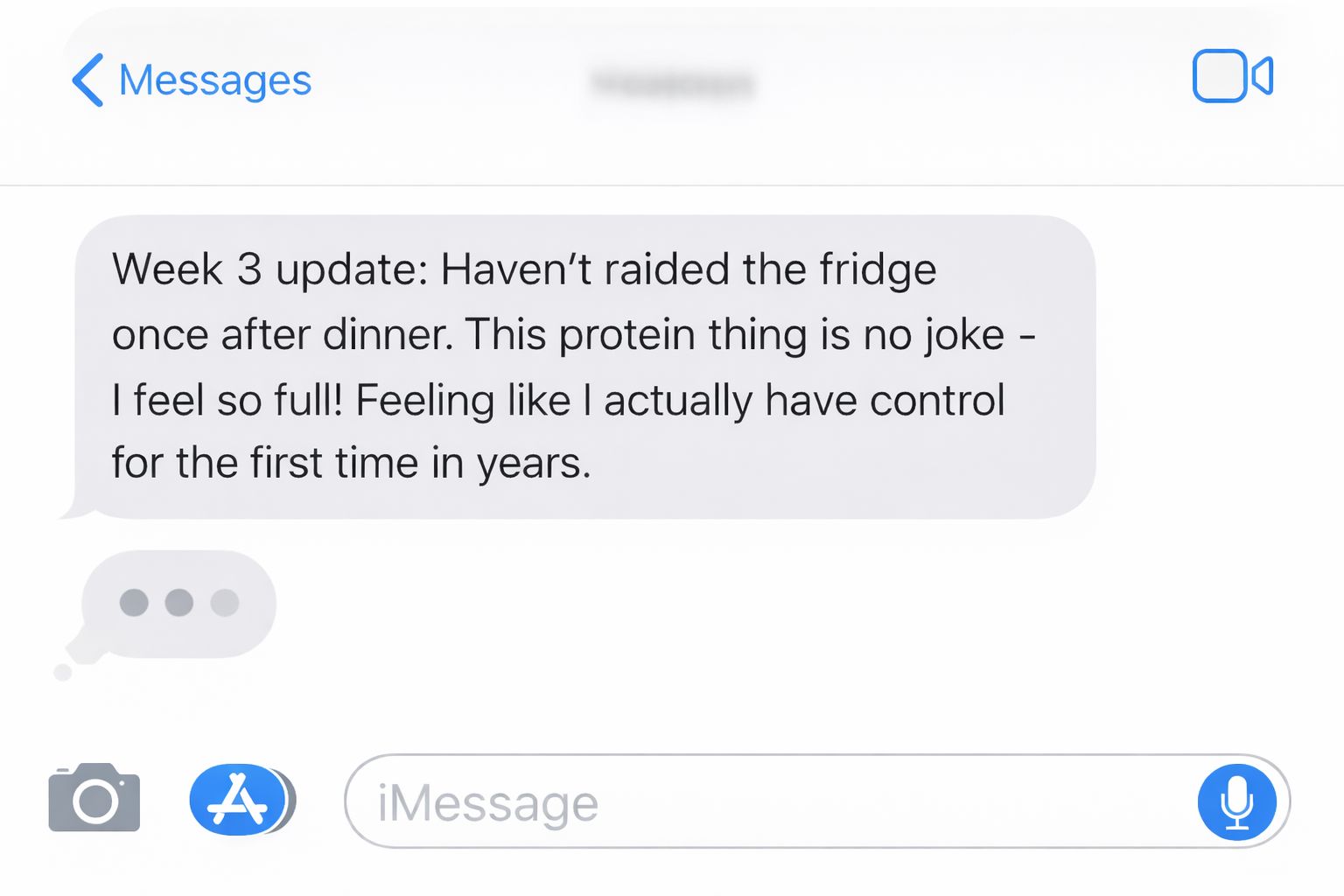Start a FaceTime video call
This screenshot has width=1344, height=896.
click(x=1232, y=76)
